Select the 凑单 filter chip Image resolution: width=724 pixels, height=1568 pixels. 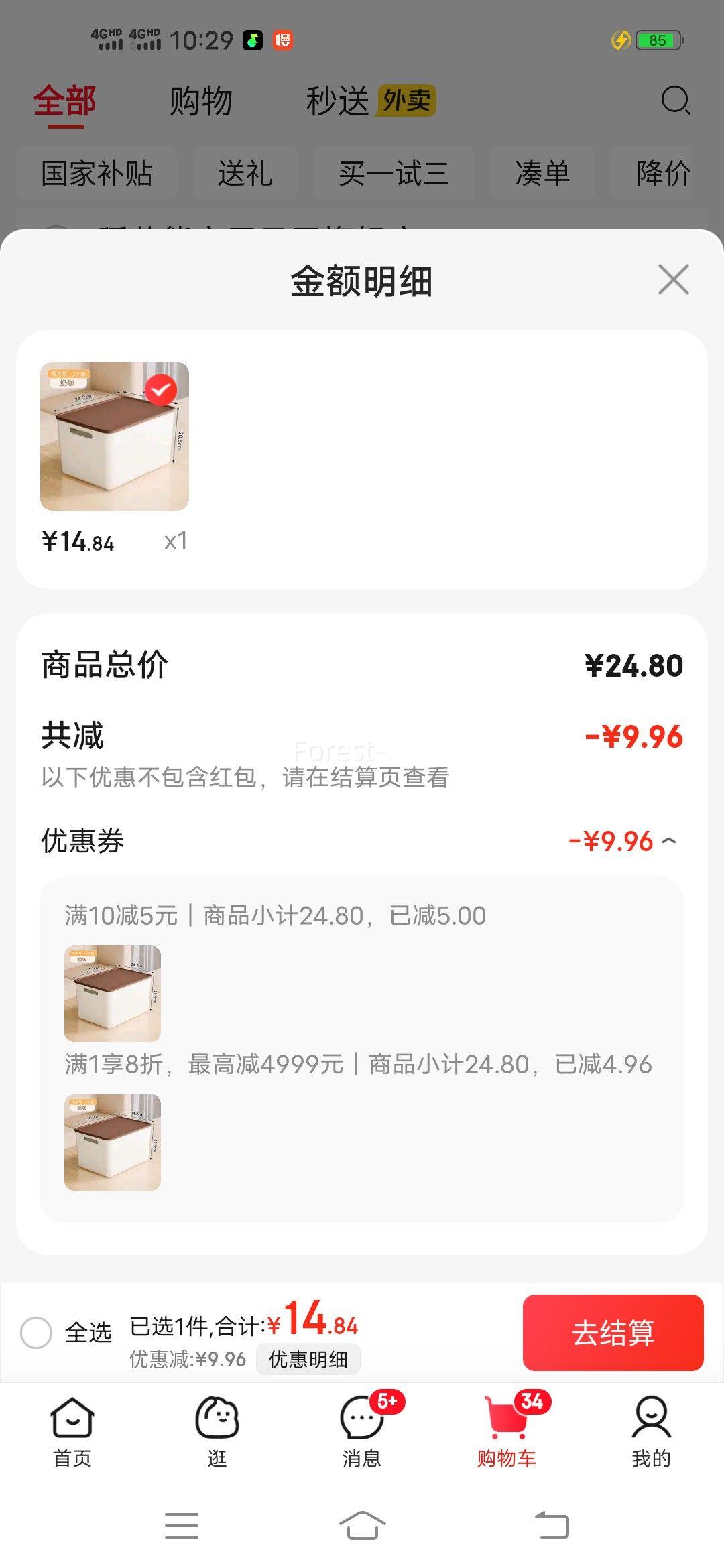(x=543, y=174)
